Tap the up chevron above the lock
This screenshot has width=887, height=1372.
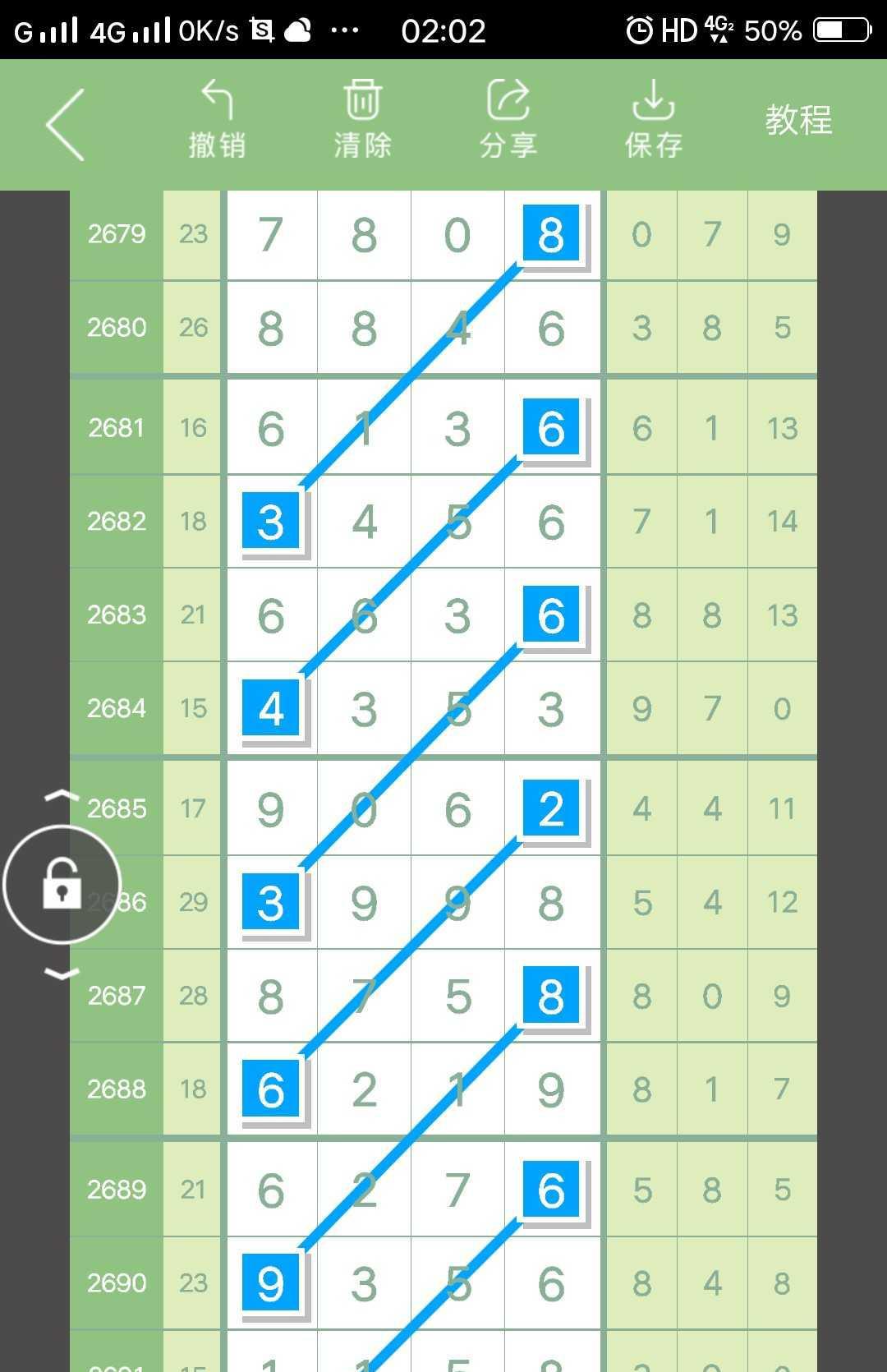click(62, 796)
